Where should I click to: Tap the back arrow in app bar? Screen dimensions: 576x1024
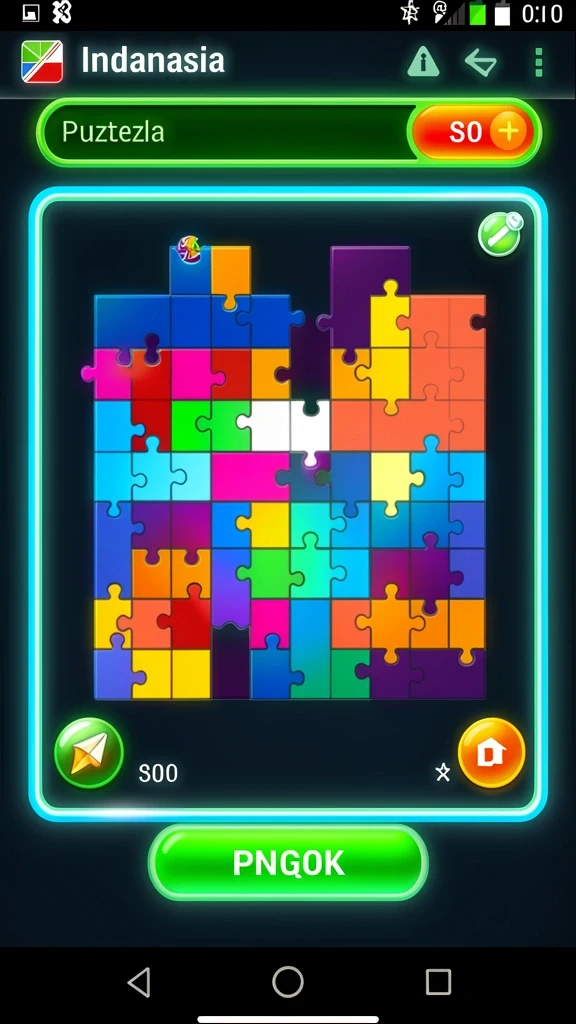pos(481,63)
